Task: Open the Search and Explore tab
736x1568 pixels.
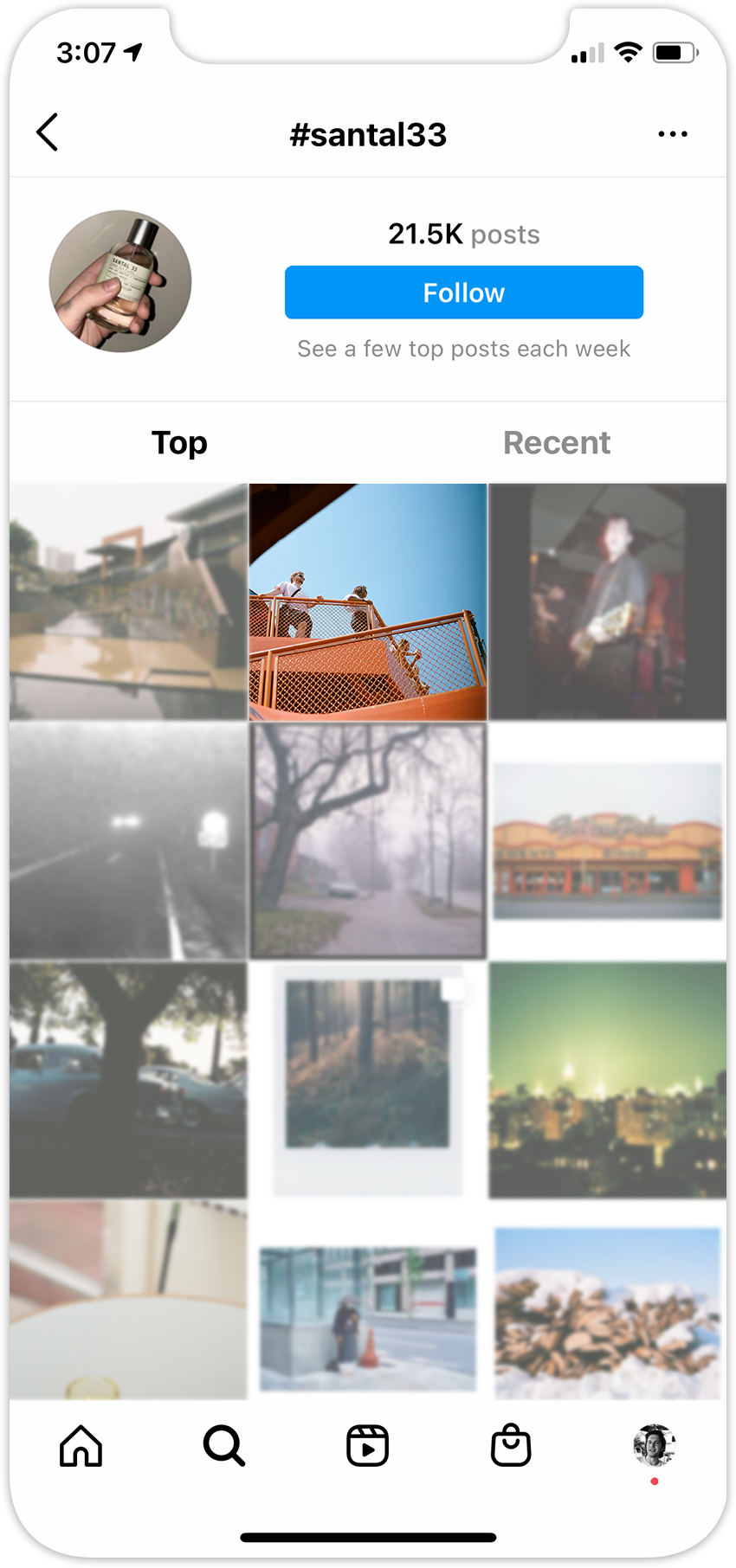Action: point(224,1446)
